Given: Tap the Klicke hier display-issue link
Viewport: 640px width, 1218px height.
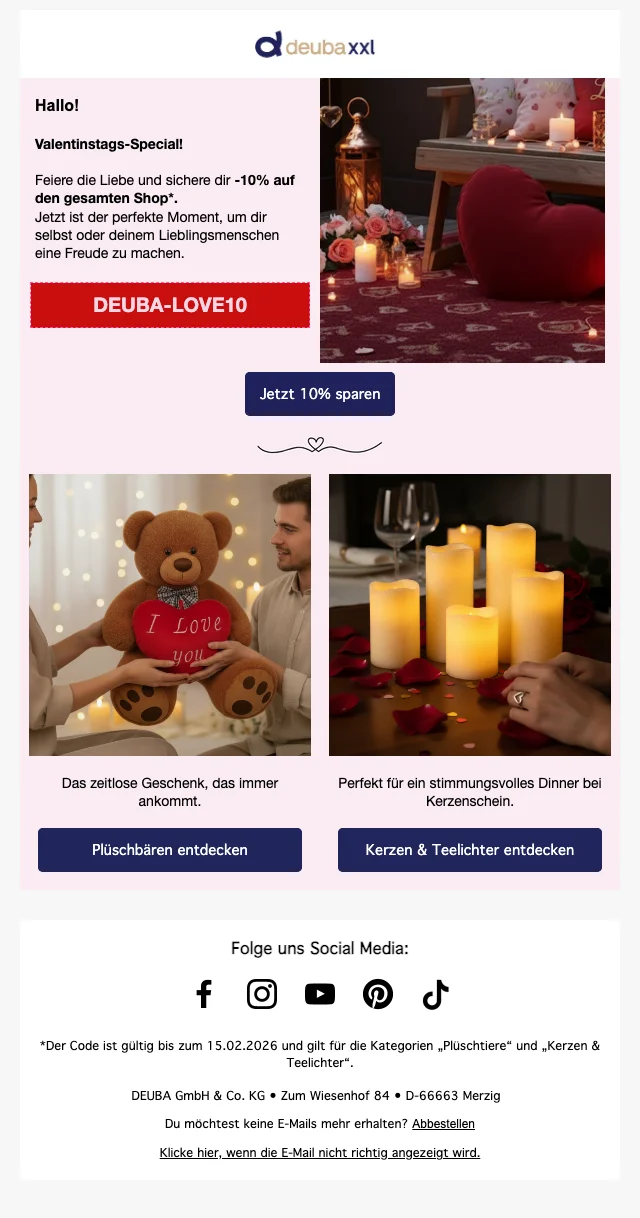Looking at the screenshot, I should (x=320, y=1153).
